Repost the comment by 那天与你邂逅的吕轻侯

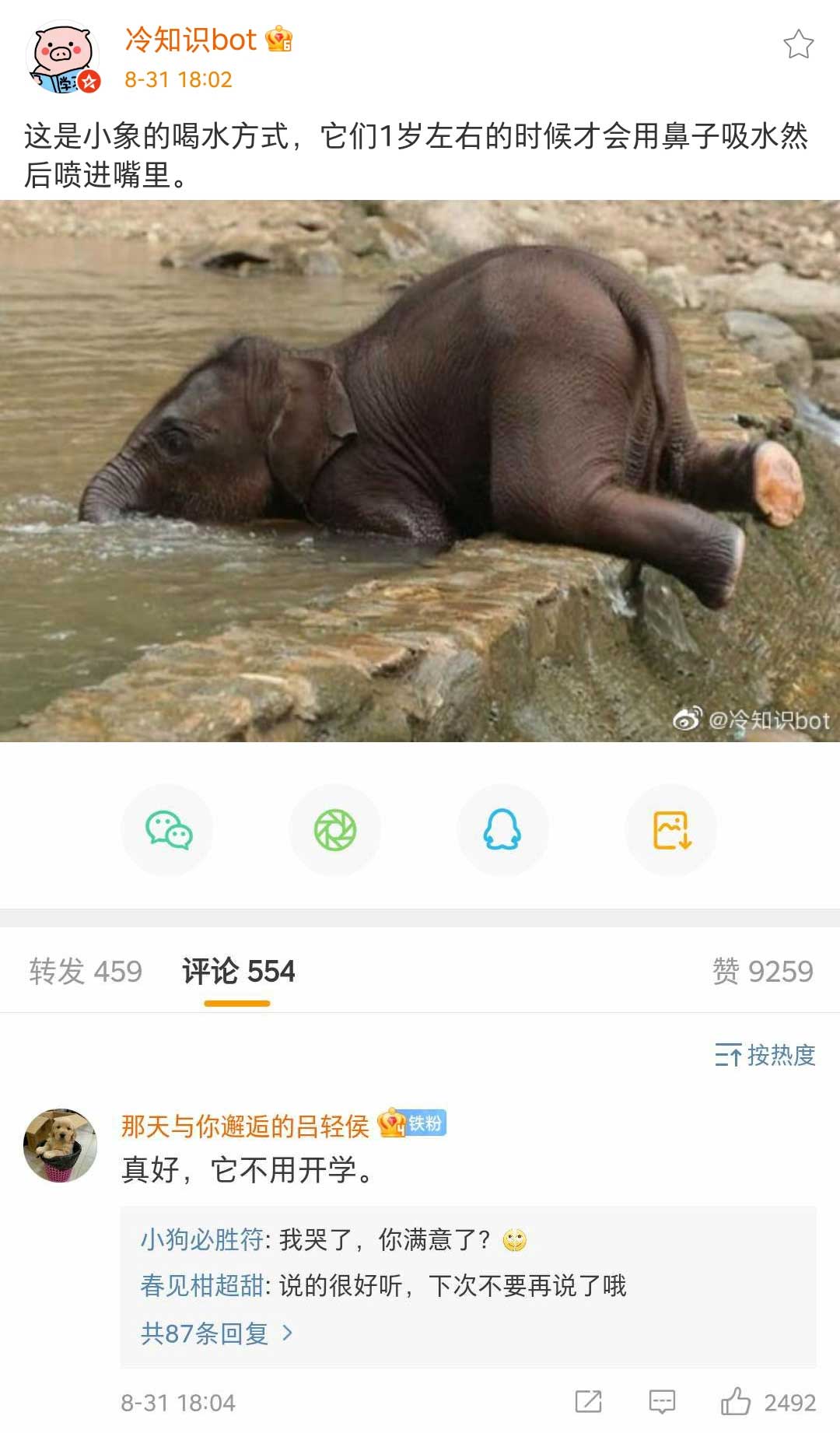(588, 1402)
